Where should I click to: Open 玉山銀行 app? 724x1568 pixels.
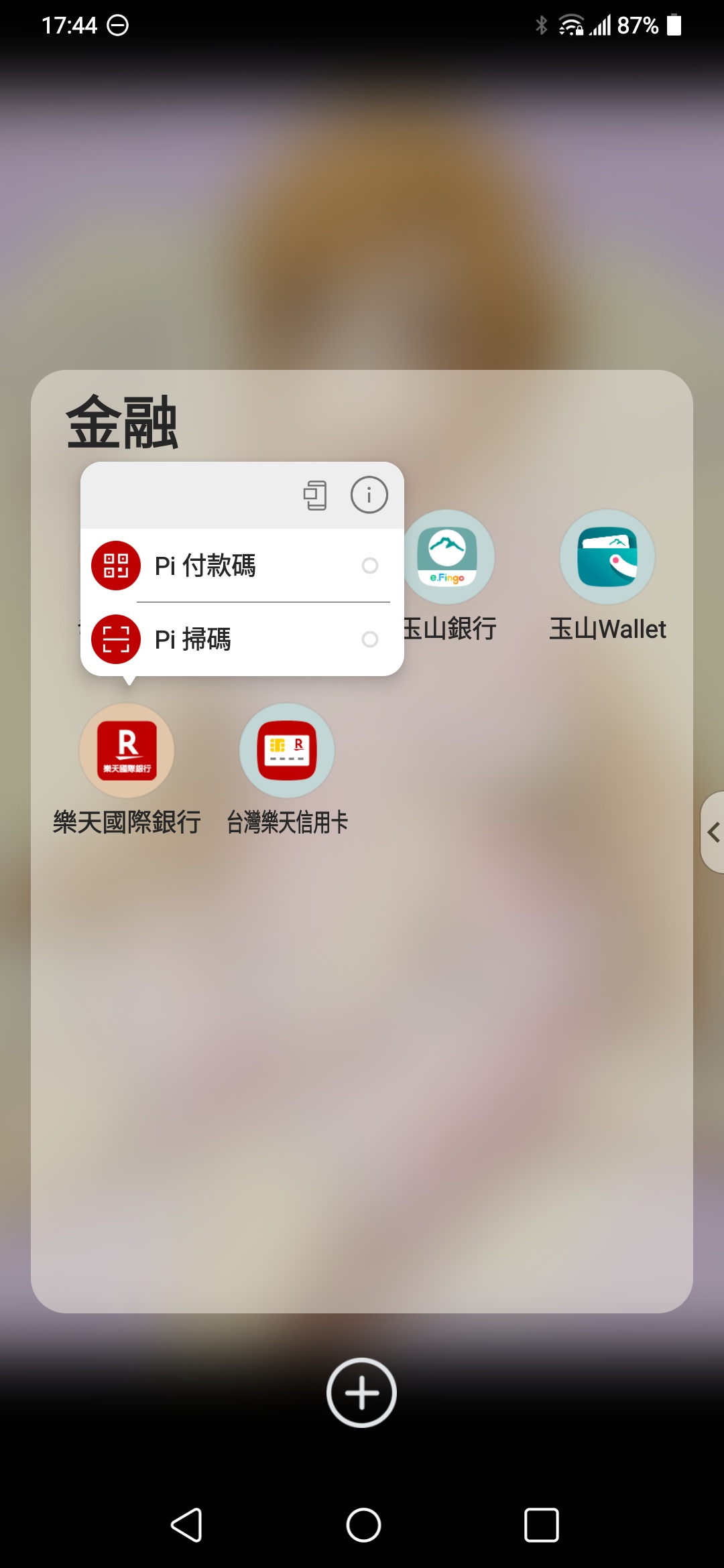448,558
